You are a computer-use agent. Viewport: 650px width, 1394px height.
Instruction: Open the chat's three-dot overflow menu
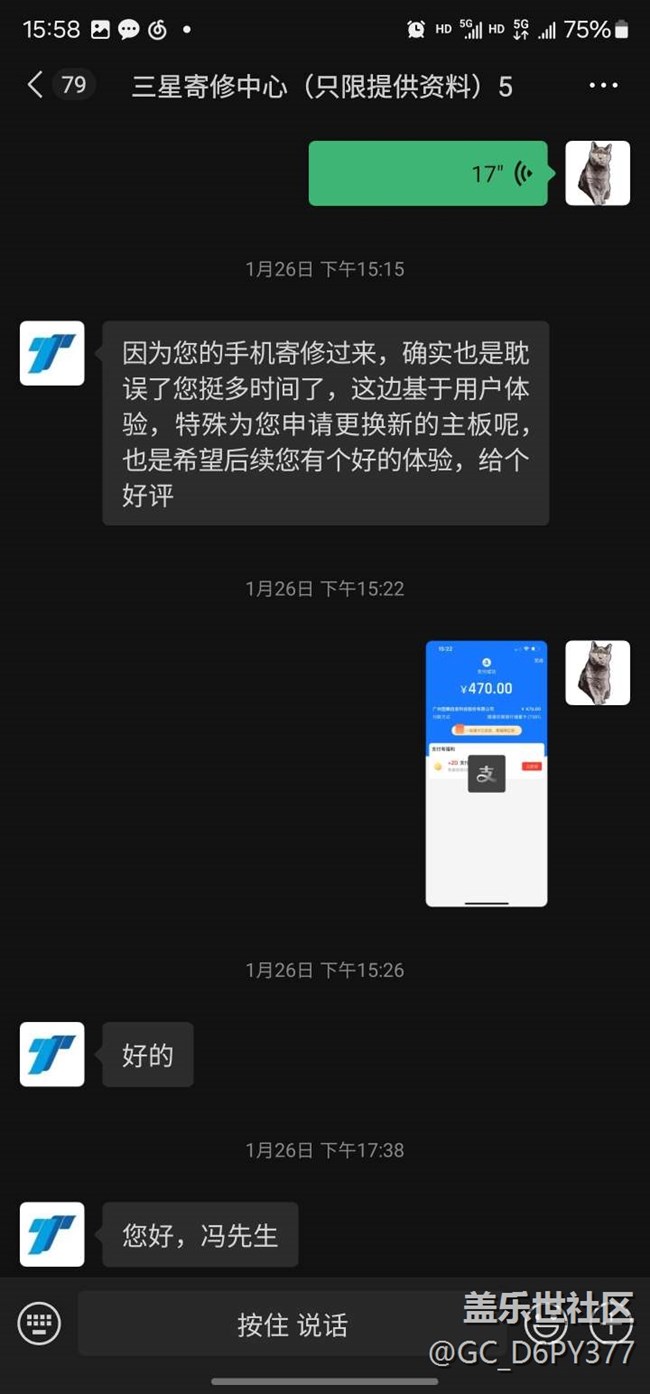[603, 86]
